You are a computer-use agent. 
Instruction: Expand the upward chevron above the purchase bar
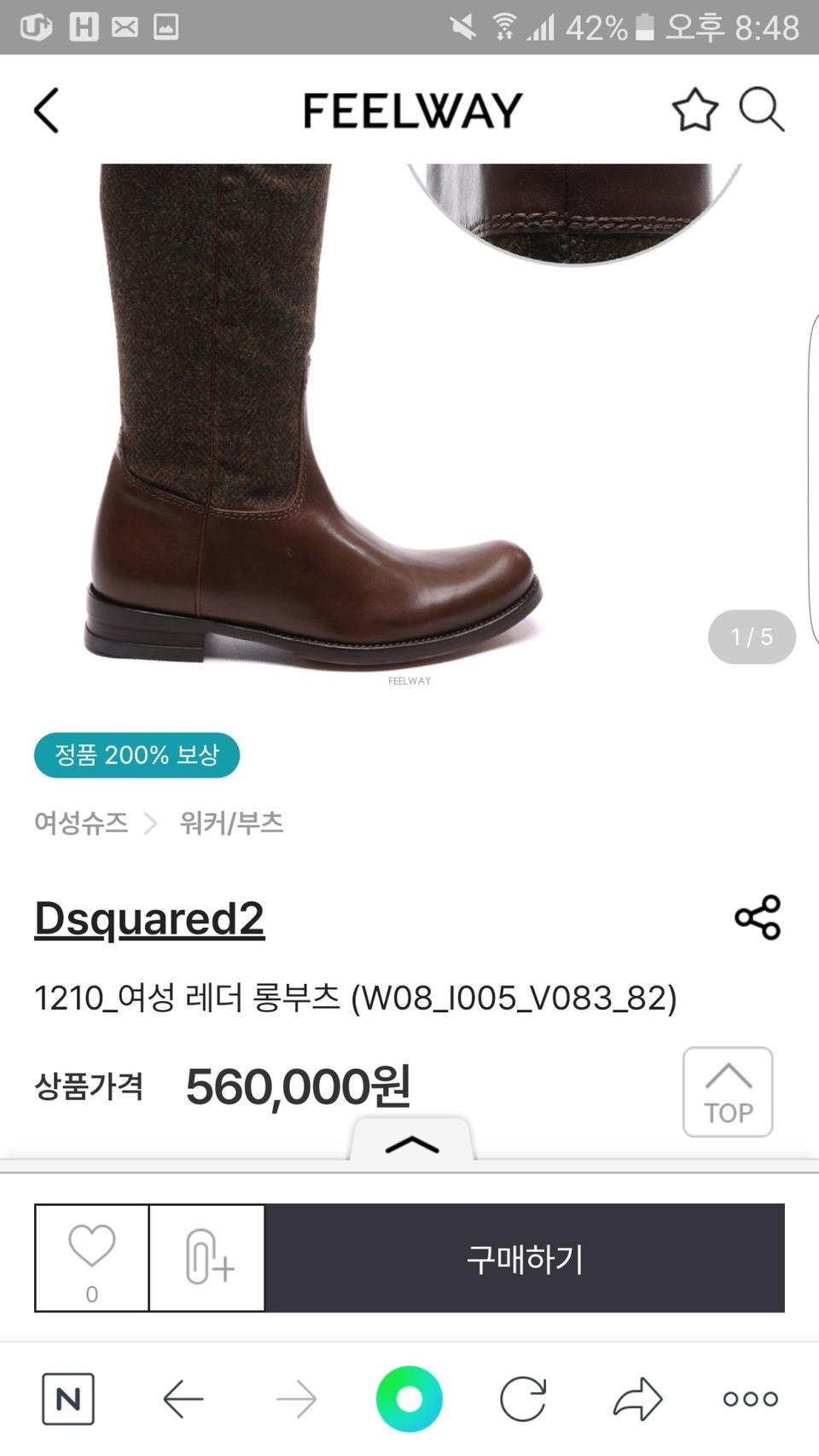click(x=413, y=1145)
